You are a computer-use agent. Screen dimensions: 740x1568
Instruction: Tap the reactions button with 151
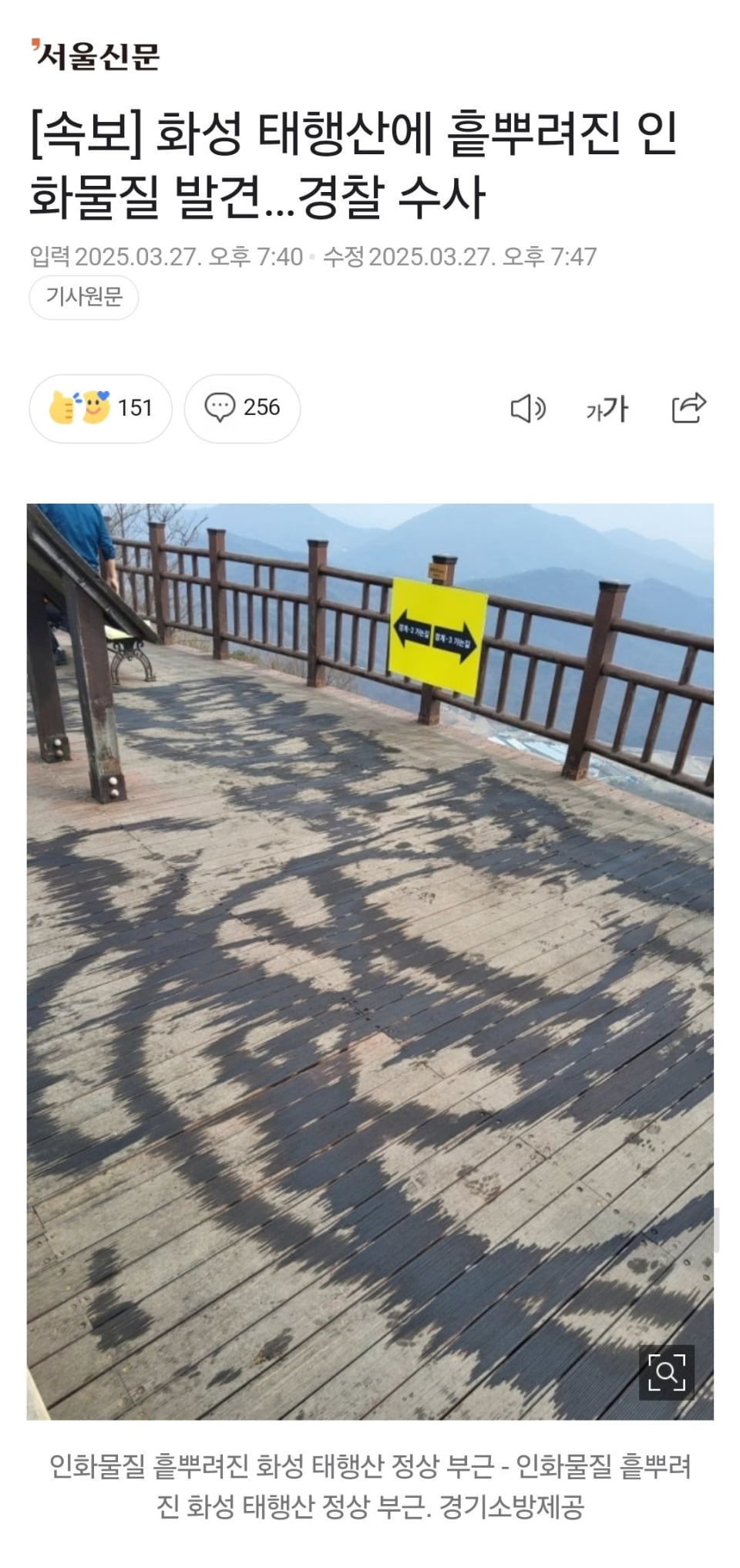101,408
